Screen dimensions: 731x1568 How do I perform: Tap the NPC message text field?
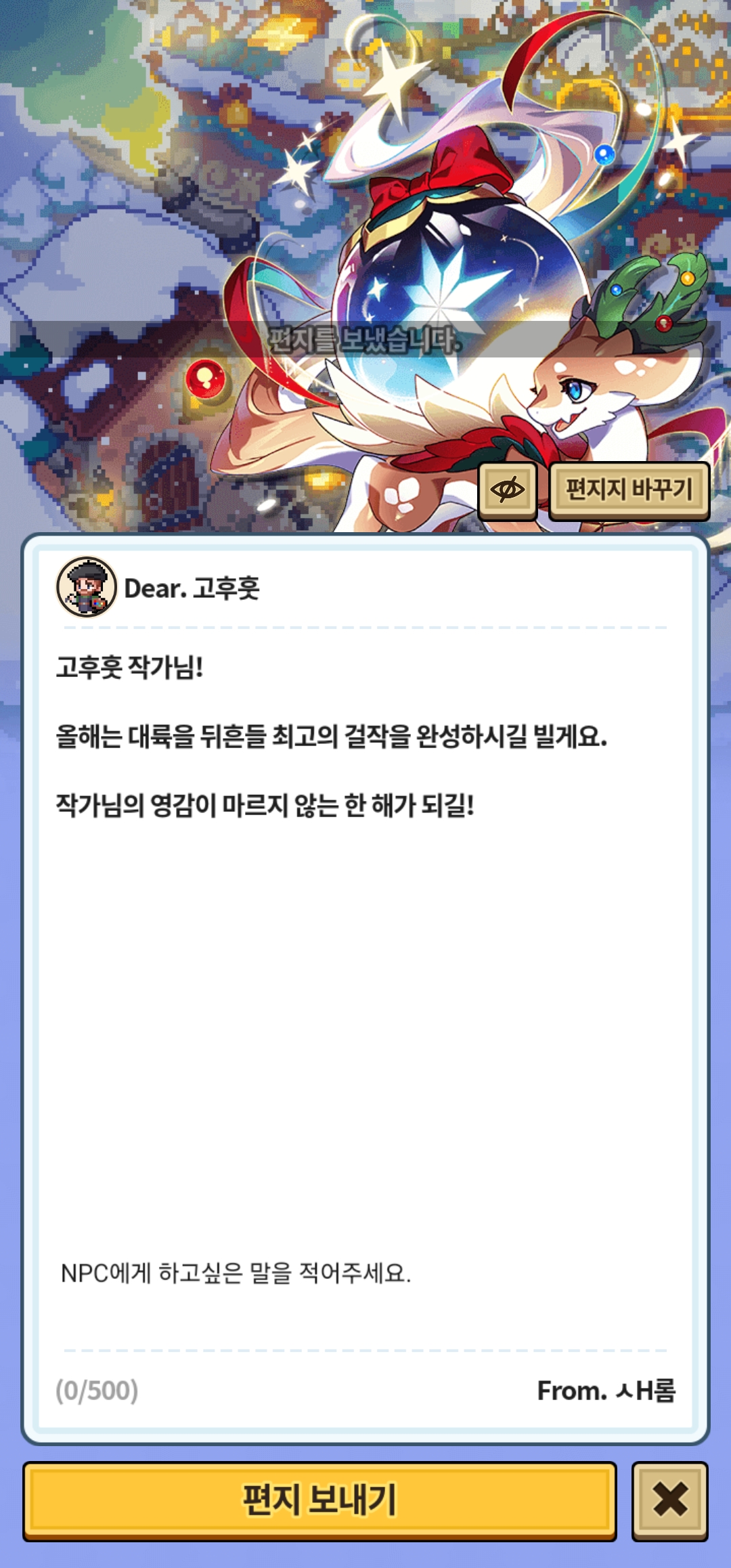(365, 1273)
